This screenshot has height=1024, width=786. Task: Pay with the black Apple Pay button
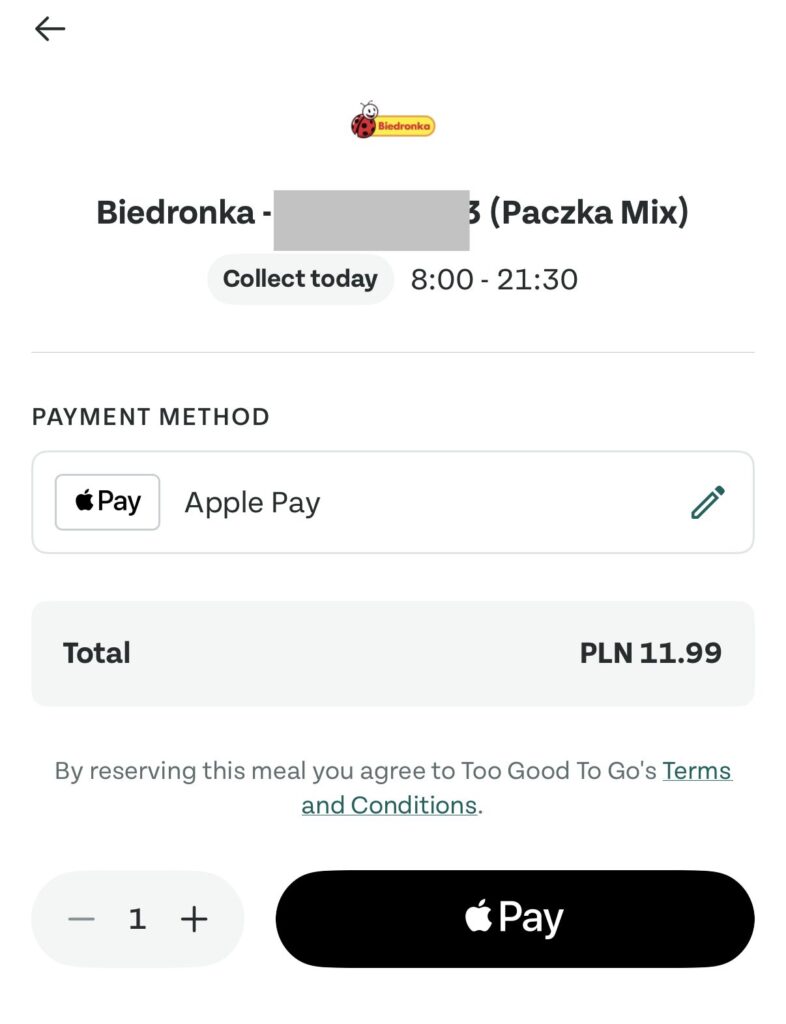pos(514,919)
